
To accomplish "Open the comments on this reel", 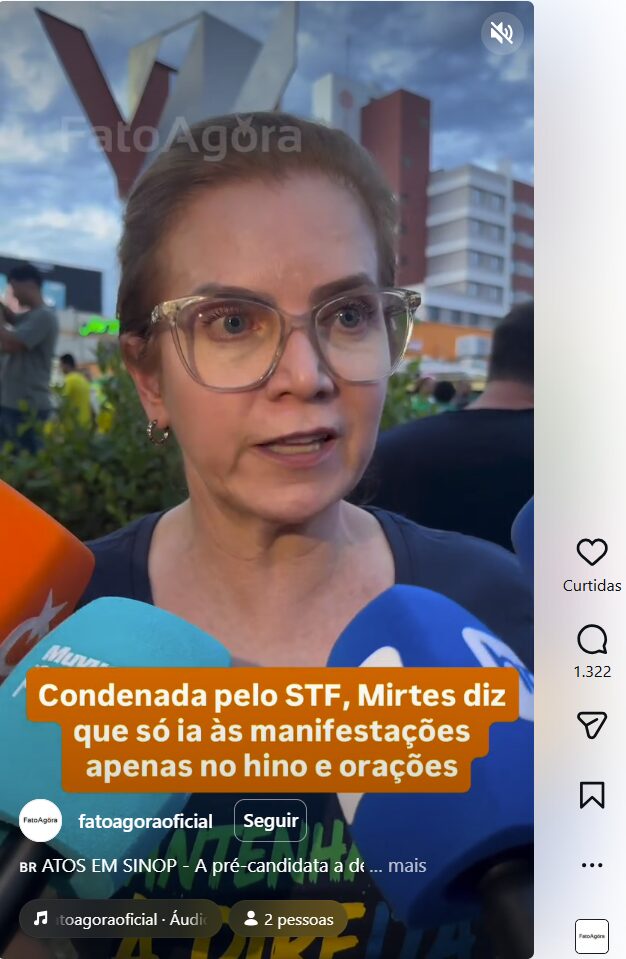I will (592, 640).
